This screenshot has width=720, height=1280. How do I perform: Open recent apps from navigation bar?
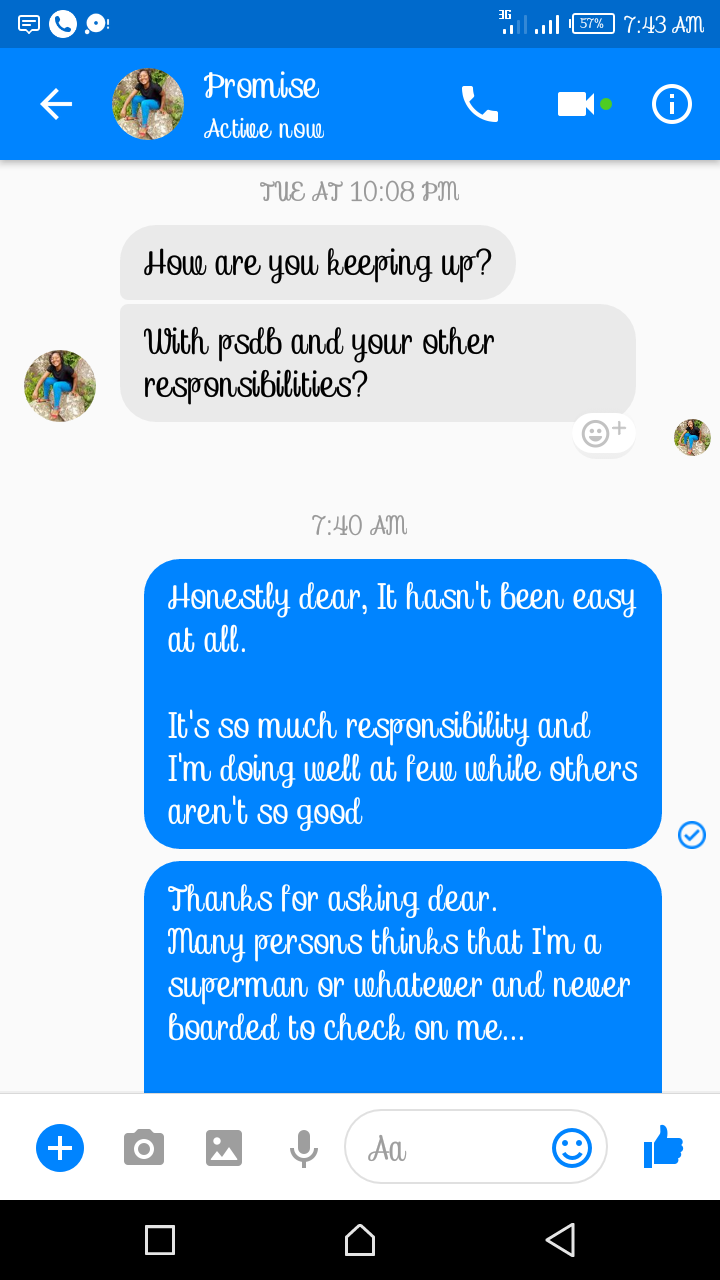(x=160, y=1240)
